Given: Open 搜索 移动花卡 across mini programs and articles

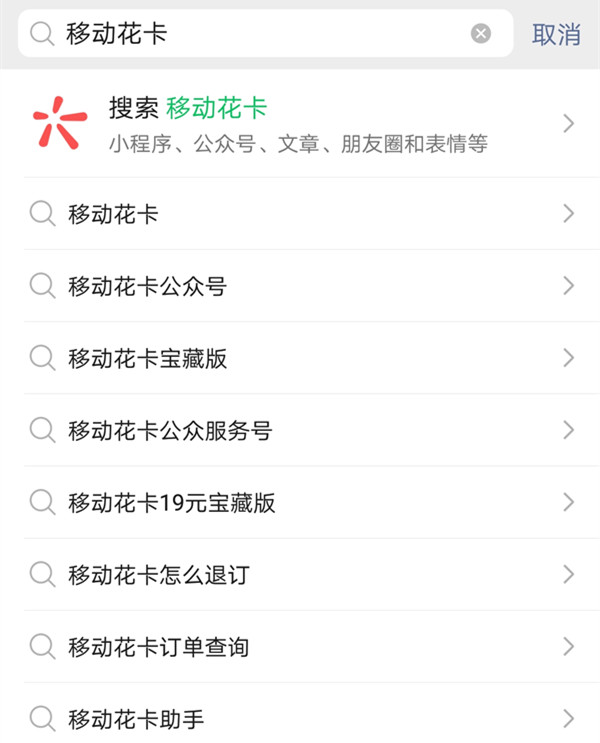Looking at the screenshot, I should (x=300, y=123).
